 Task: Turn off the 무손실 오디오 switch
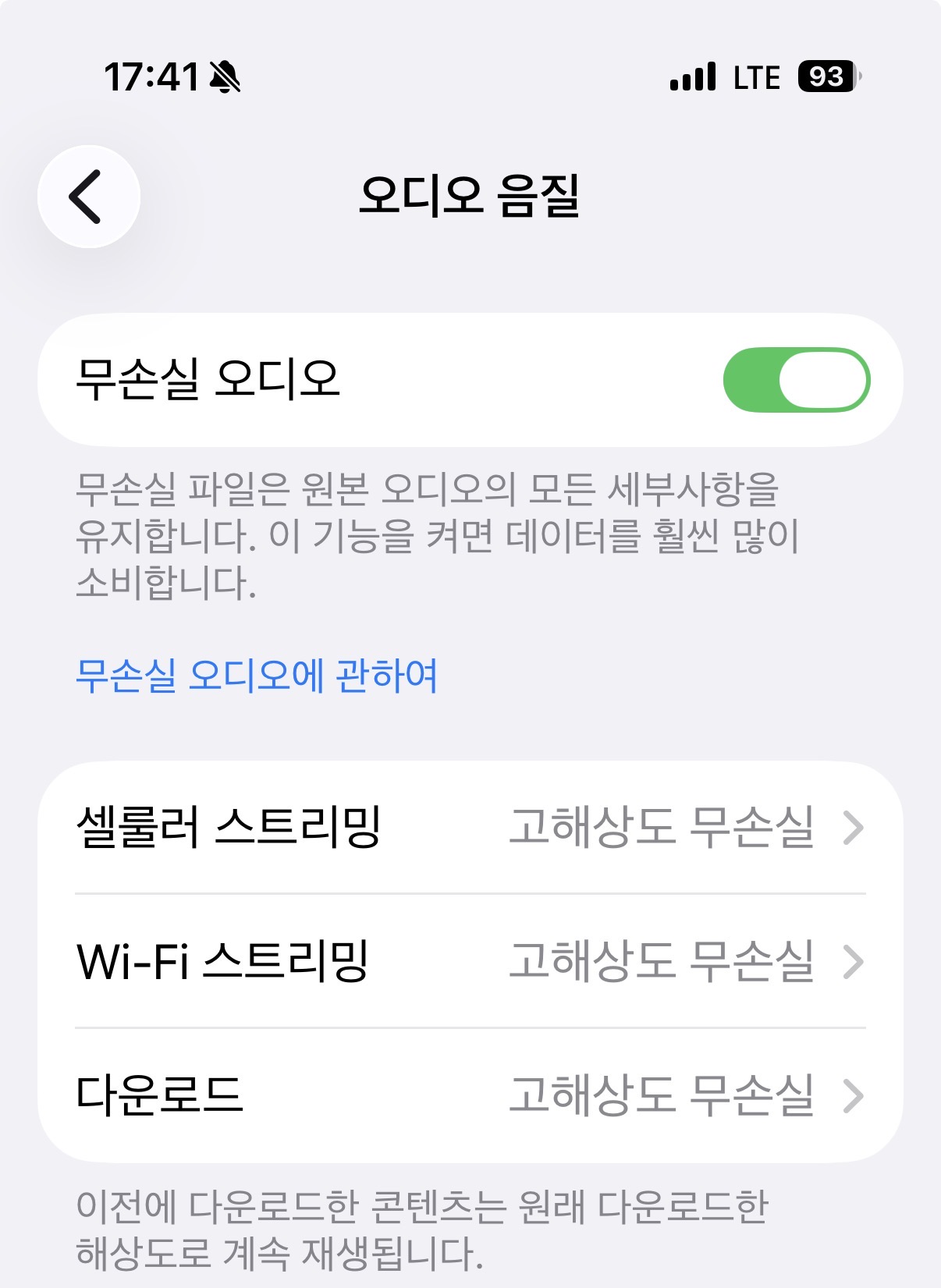pos(796,380)
